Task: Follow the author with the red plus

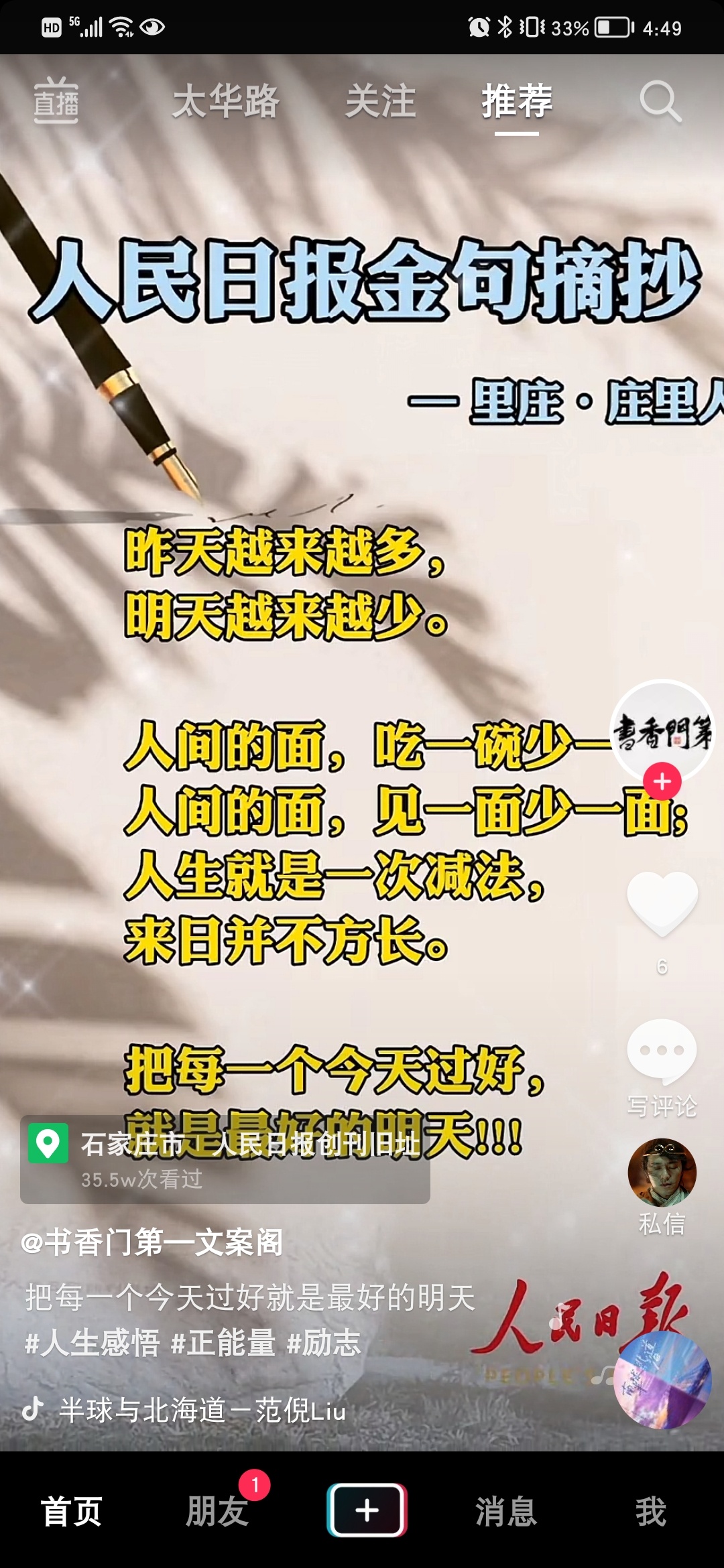Action: [662, 781]
